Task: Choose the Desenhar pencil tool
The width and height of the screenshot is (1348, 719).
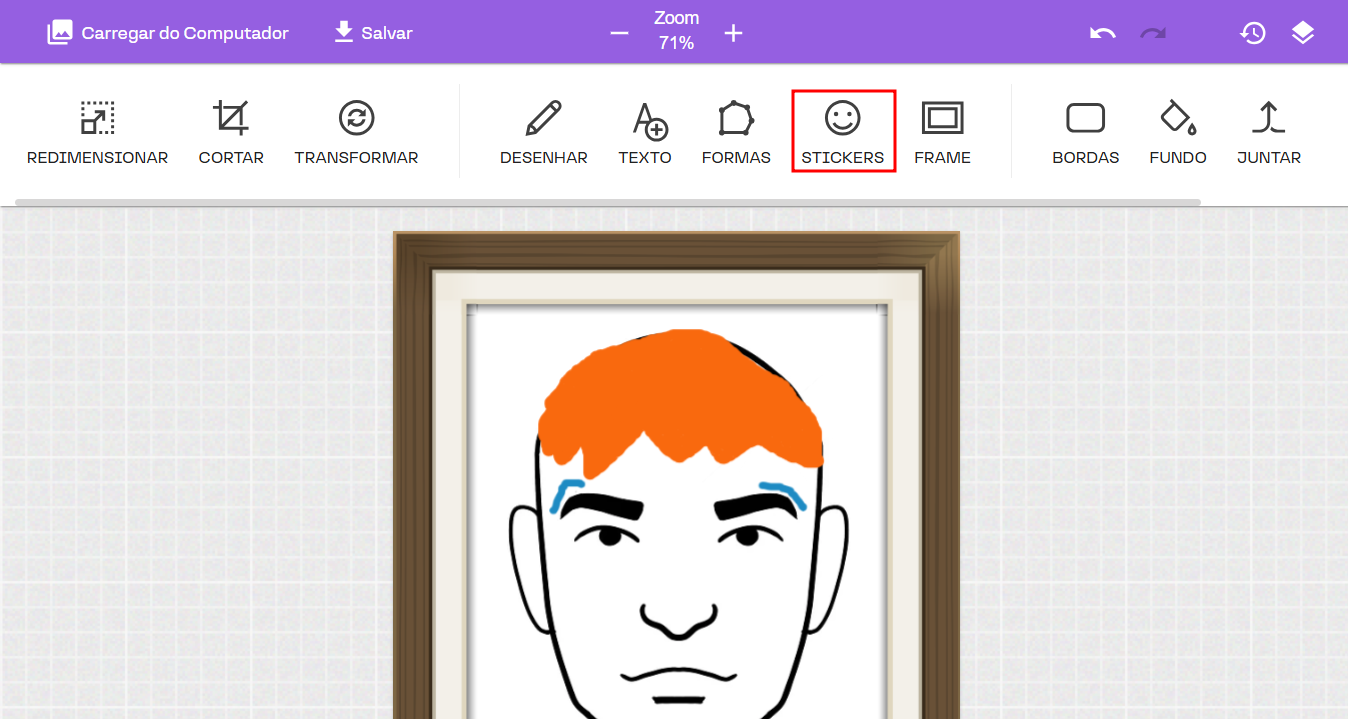Action: pyautogui.click(x=544, y=131)
